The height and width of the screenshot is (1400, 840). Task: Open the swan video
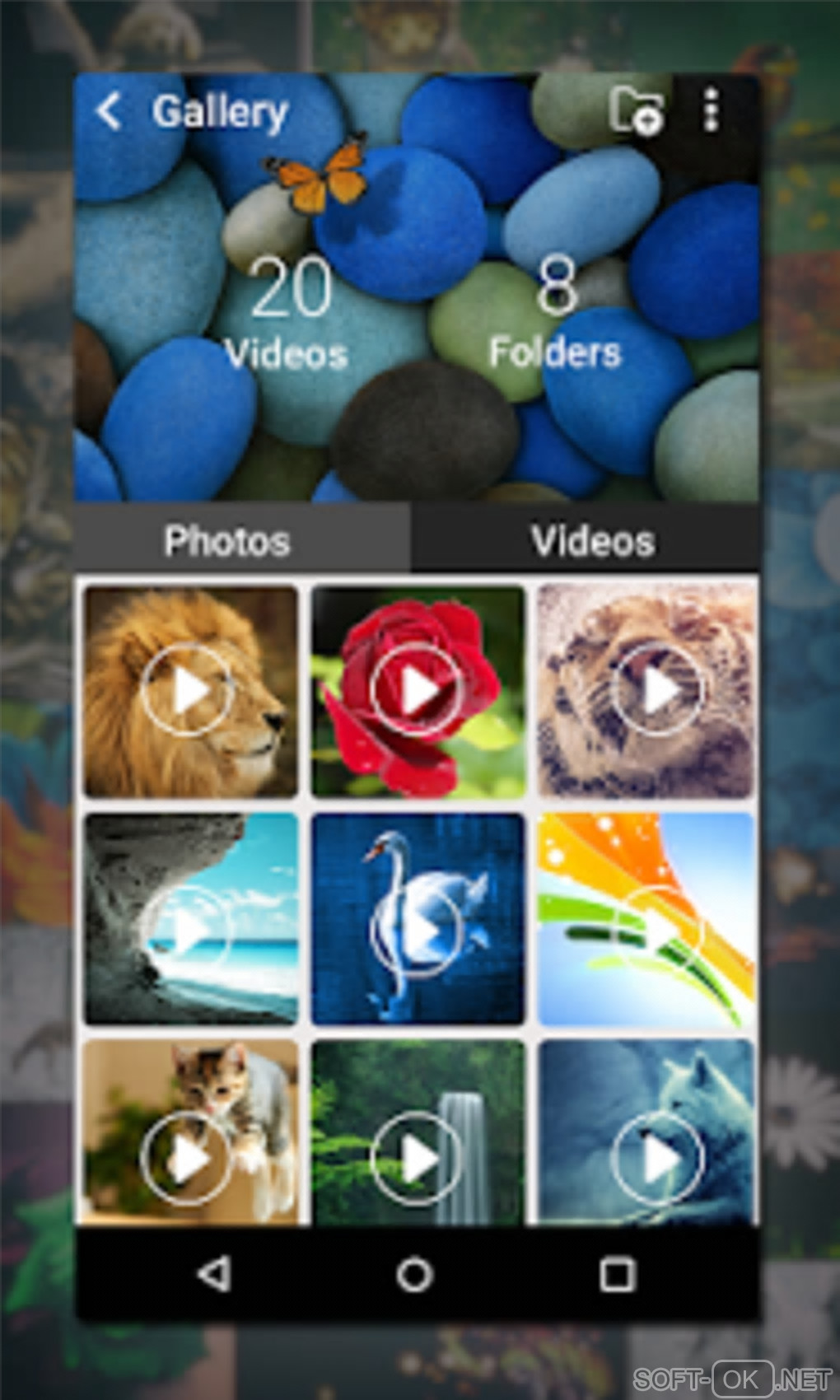point(418,918)
